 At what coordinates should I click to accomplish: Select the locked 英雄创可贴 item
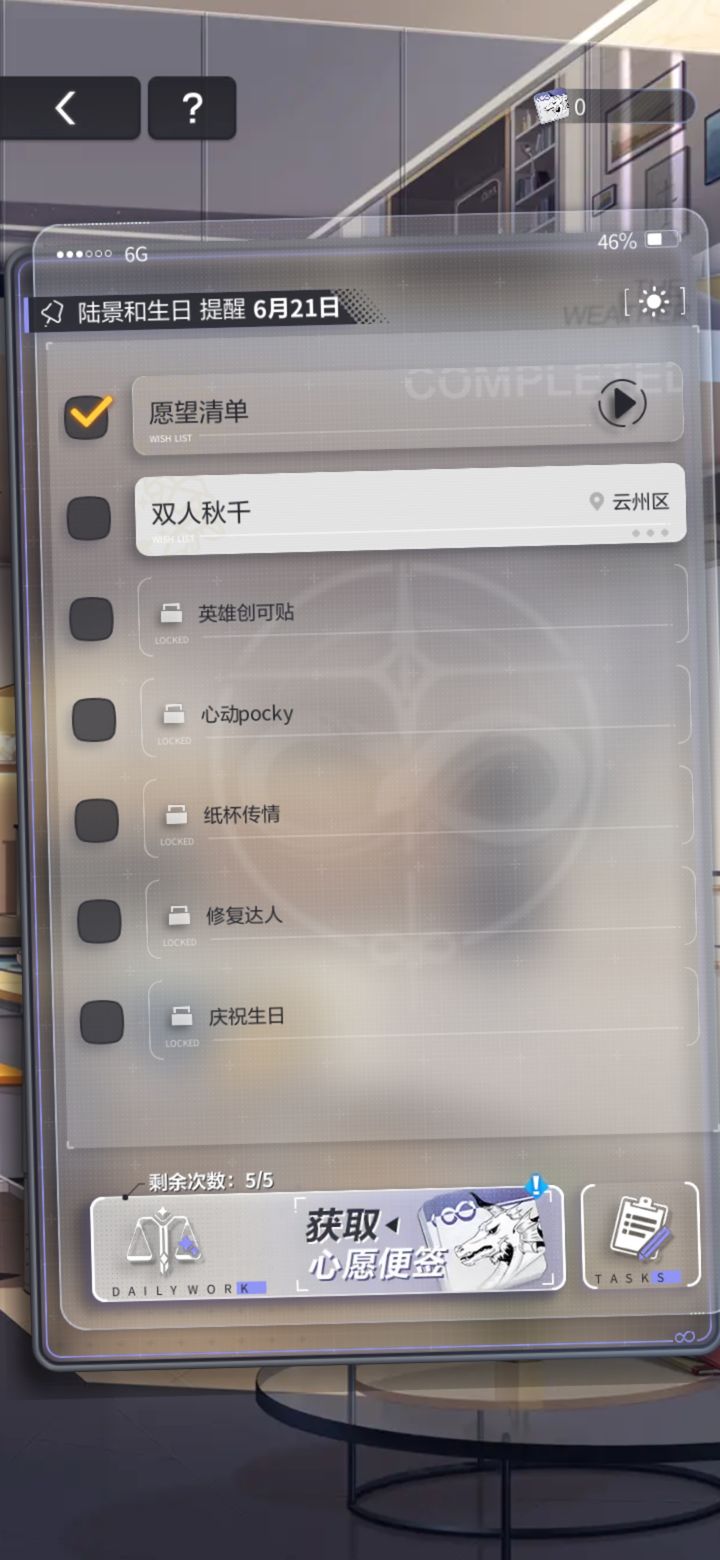click(x=412, y=614)
